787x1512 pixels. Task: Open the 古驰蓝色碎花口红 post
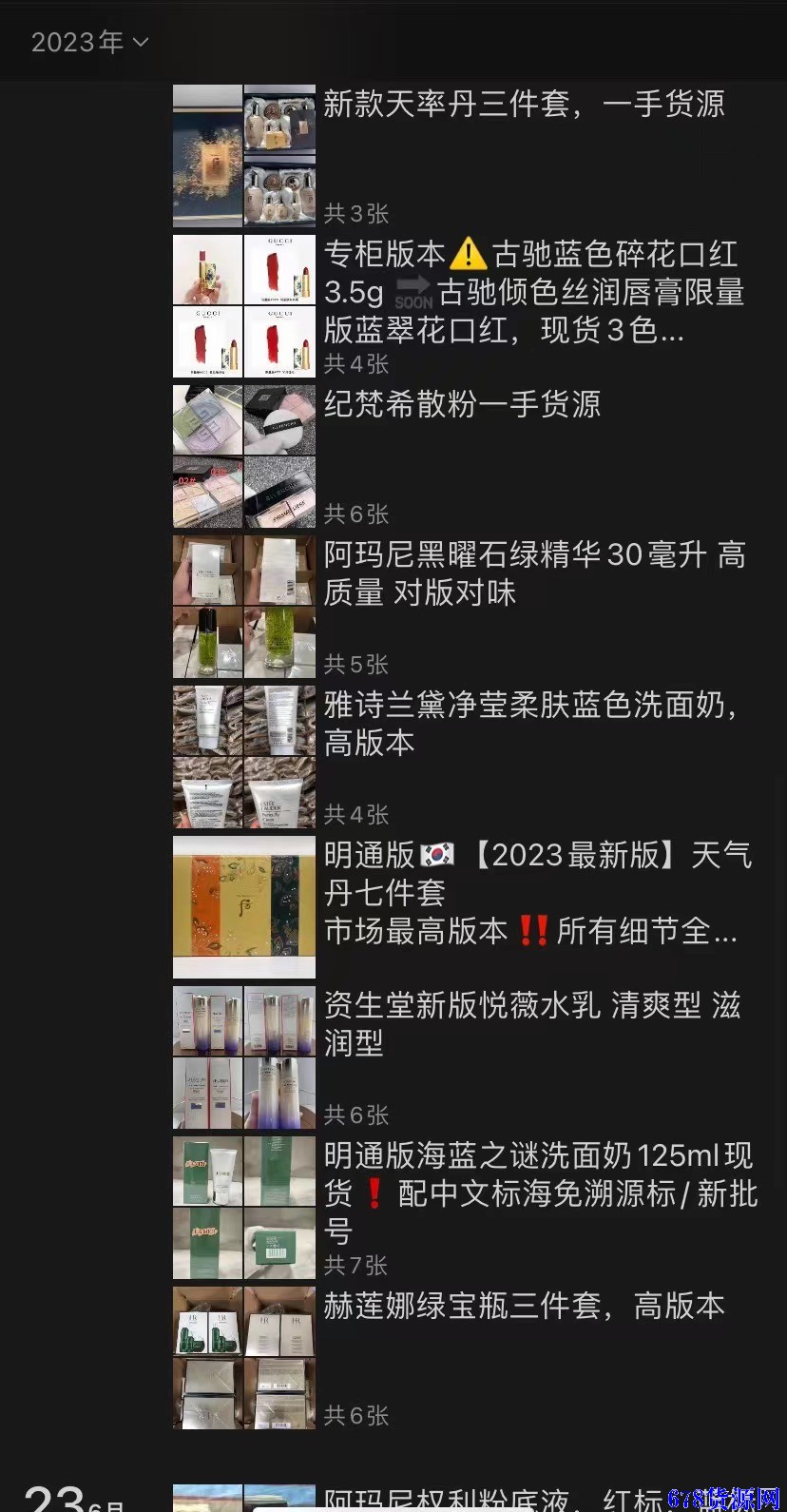[x=532, y=292]
